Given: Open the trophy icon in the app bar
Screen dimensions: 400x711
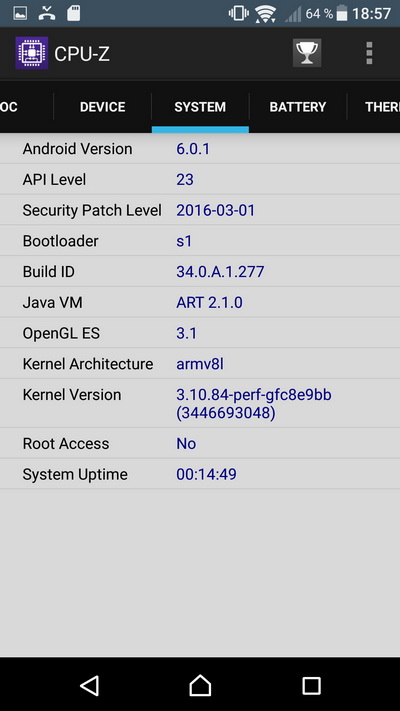Looking at the screenshot, I should point(307,53).
